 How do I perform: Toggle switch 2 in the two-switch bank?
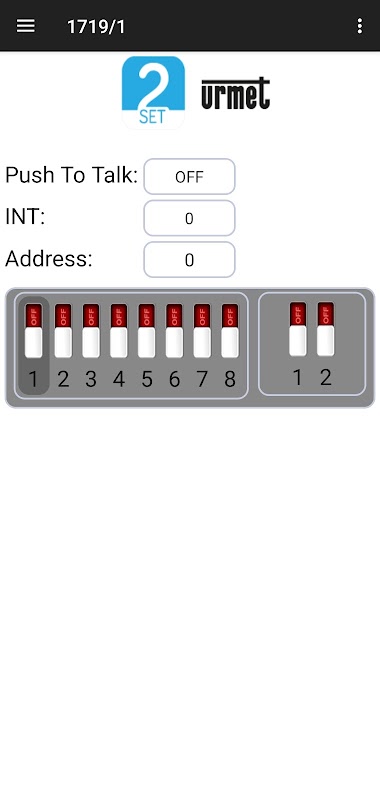click(325, 329)
